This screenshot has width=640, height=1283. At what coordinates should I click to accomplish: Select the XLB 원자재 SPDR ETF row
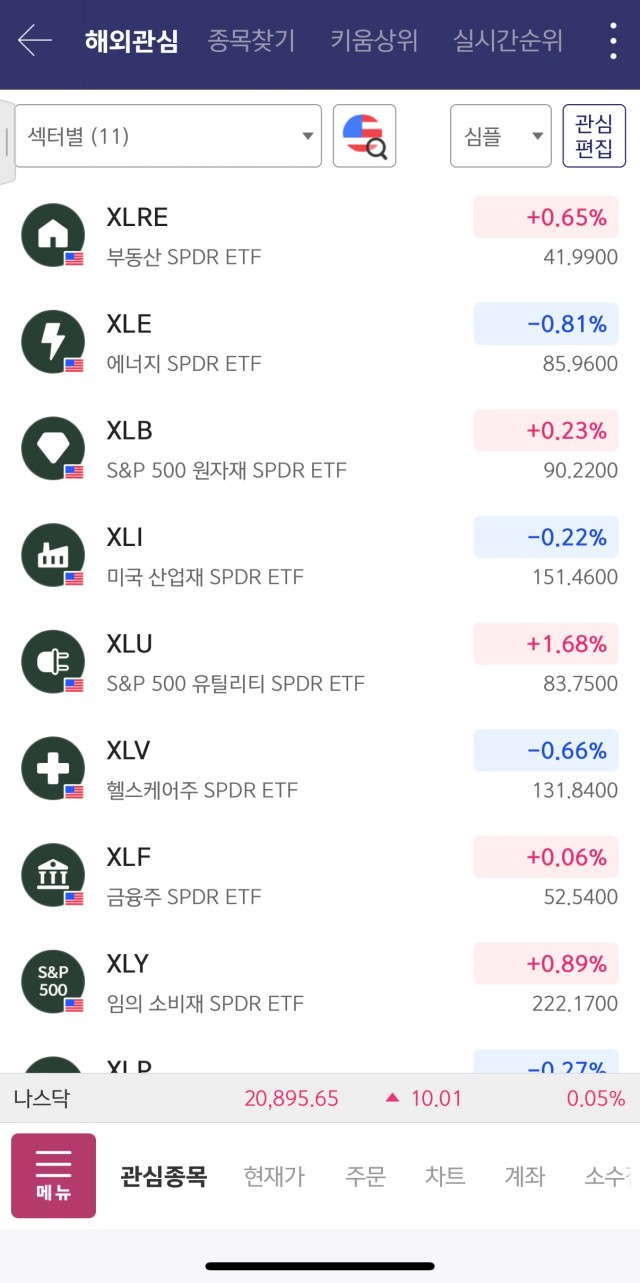point(320,449)
